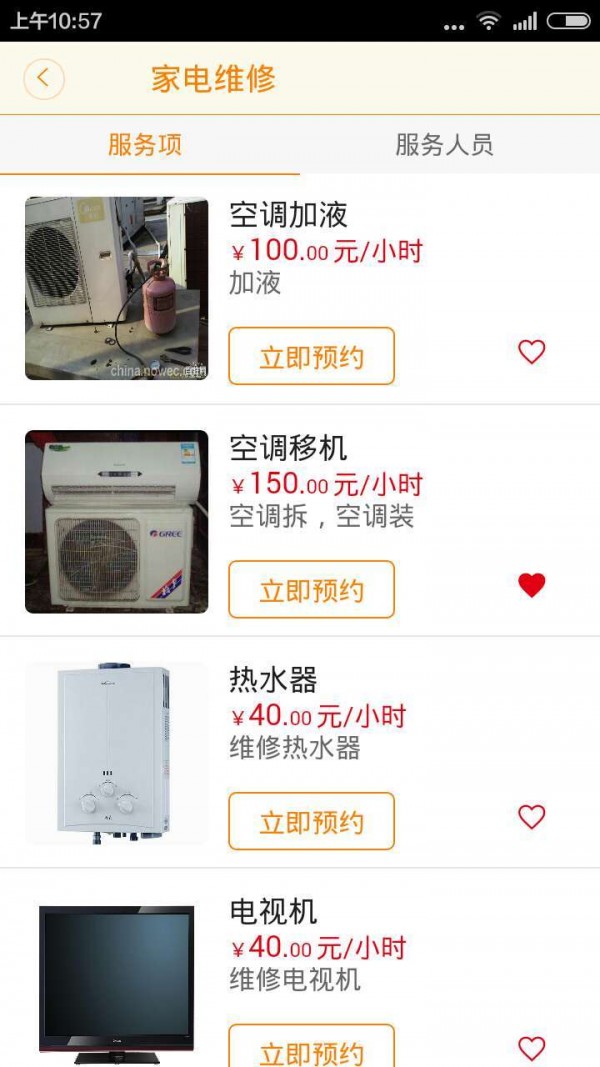Reserve 热水器 repair via 立即预约
The height and width of the screenshot is (1067, 600).
pyautogui.click(x=311, y=822)
